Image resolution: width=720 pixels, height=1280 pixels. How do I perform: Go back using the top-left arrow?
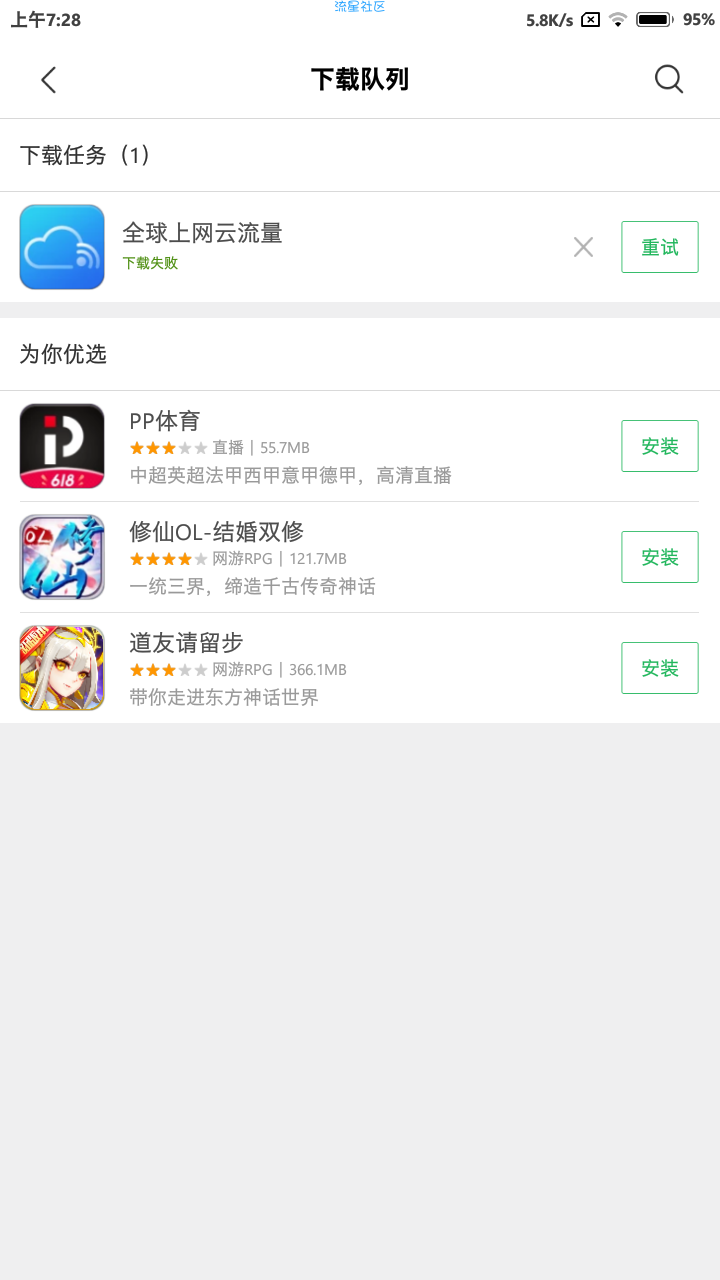[48, 80]
